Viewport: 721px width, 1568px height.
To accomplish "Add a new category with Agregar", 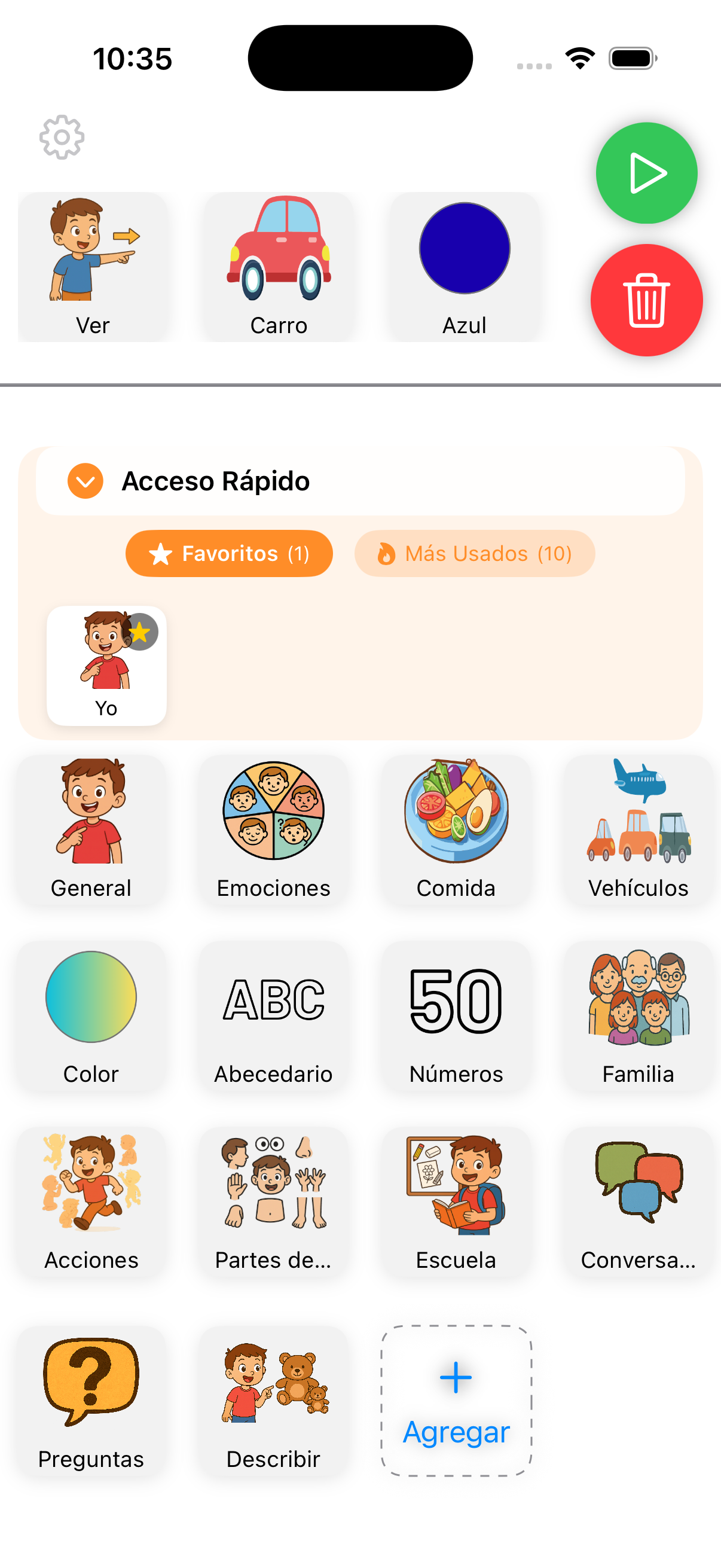I will (456, 1401).
